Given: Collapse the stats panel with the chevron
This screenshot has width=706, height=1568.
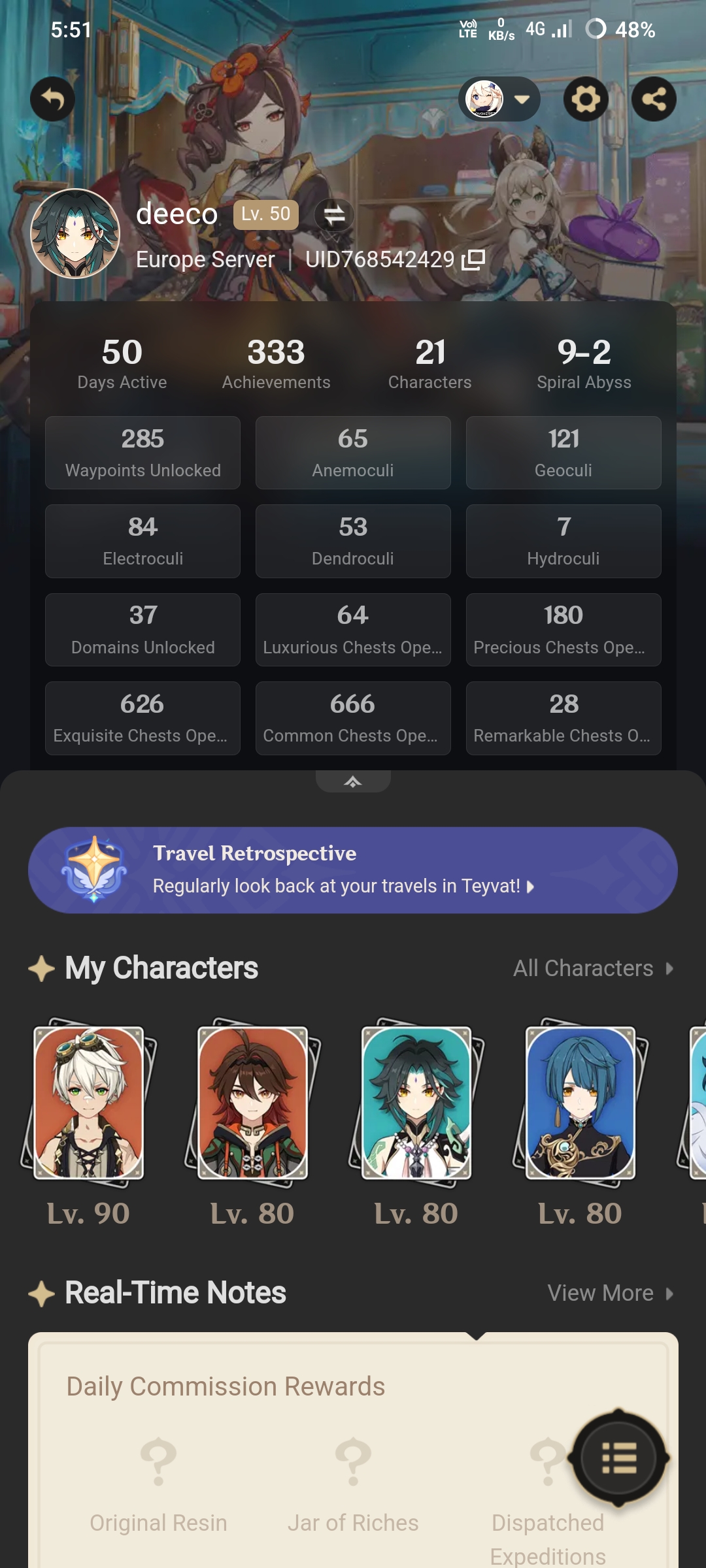Looking at the screenshot, I should [353, 781].
